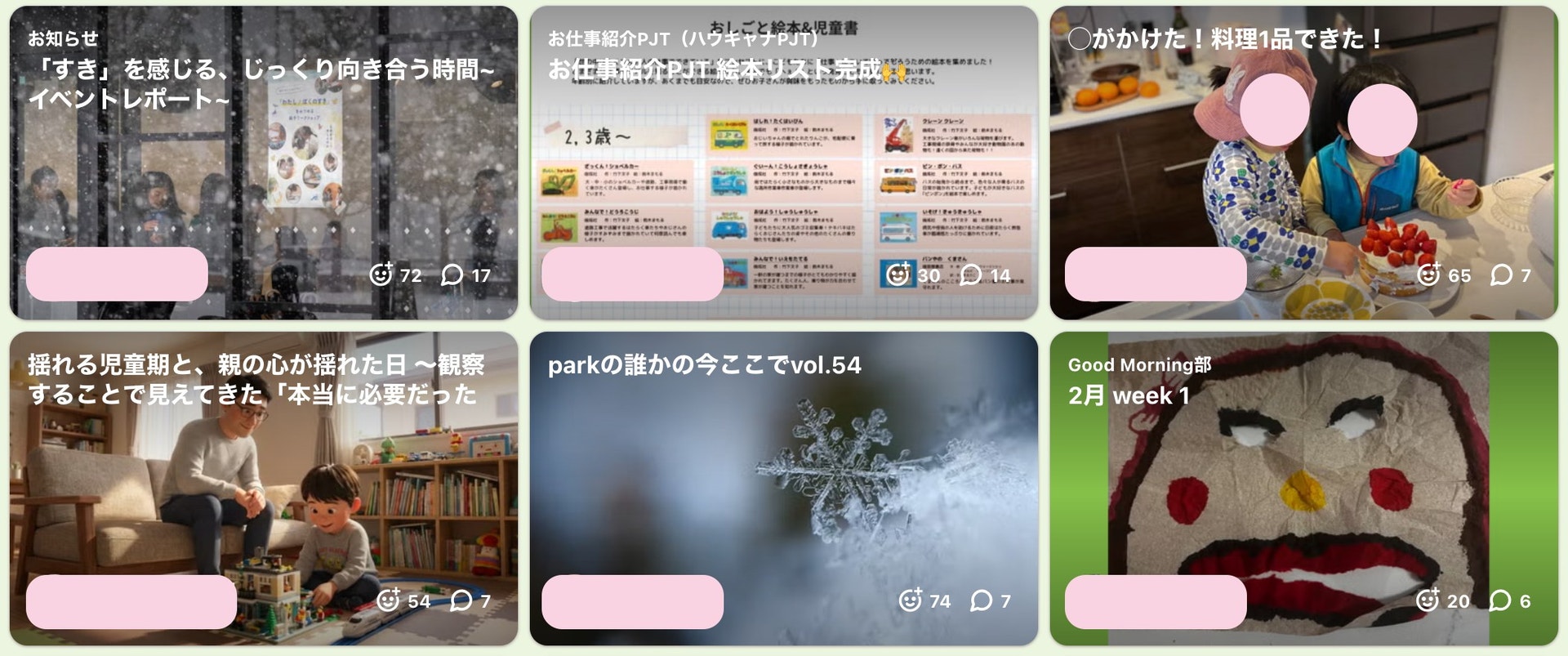This screenshot has width=1568, height=656.
Task: React to the イベントレポート post with 72 reactions
Action: coord(381,274)
